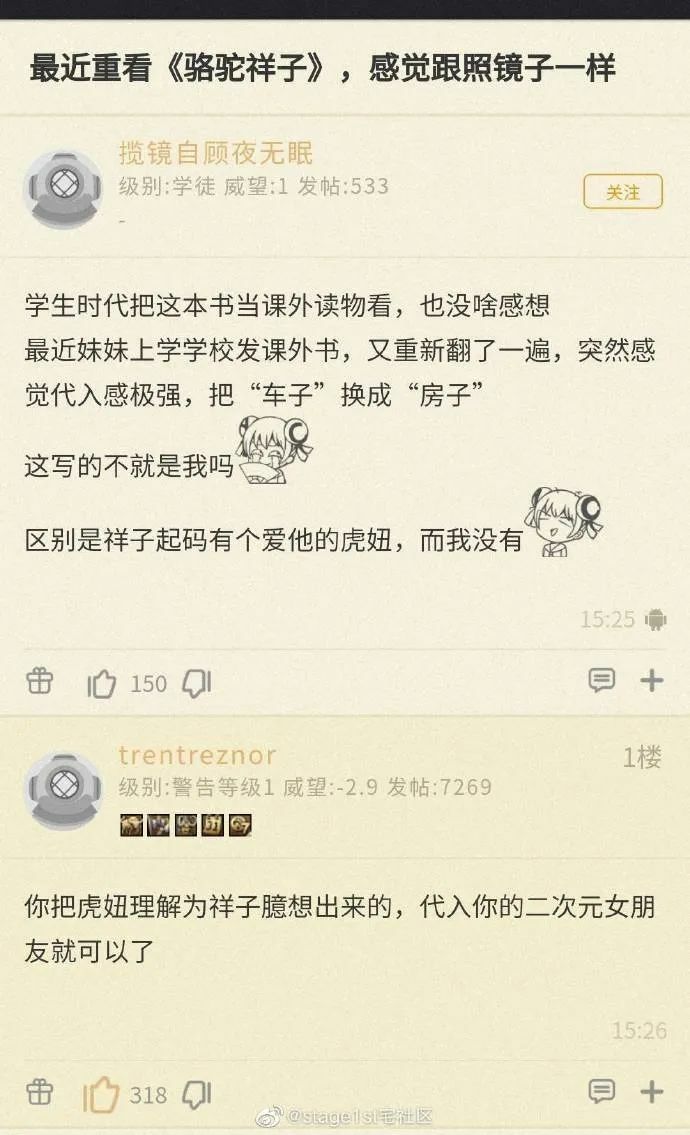The height and width of the screenshot is (1135, 690).
Task: Open plus menu on the original post
Action: (652, 681)
